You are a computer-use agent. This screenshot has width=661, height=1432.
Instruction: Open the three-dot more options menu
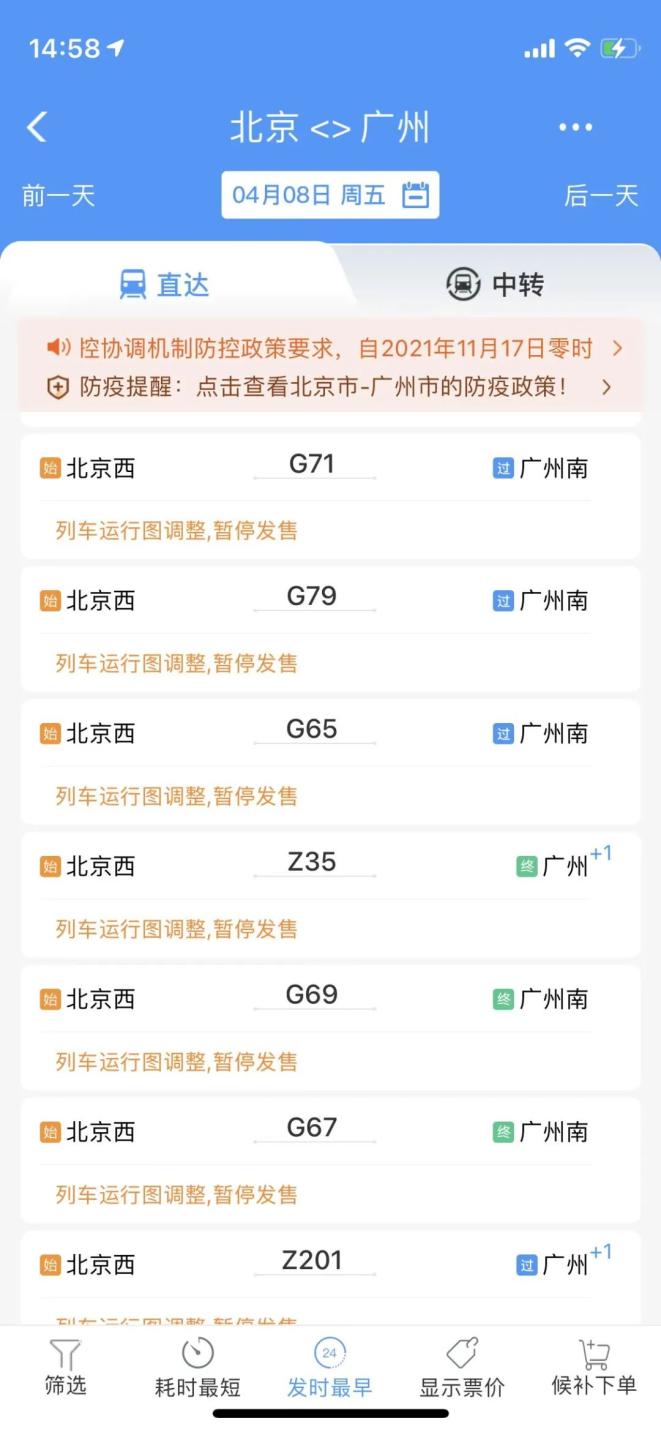[x=575, y=127]
